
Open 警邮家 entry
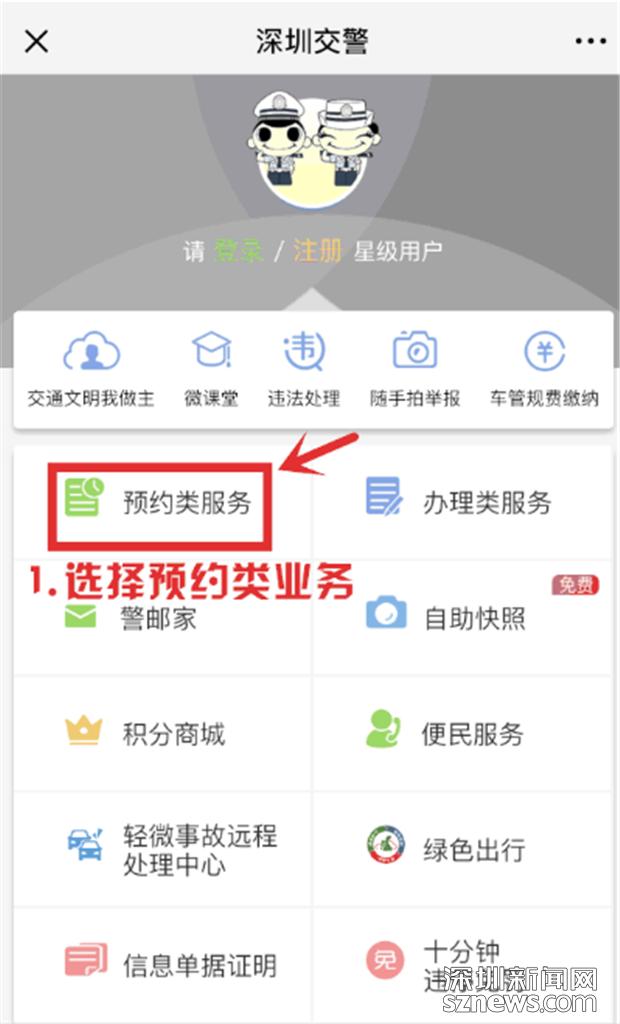coord(140,618)
